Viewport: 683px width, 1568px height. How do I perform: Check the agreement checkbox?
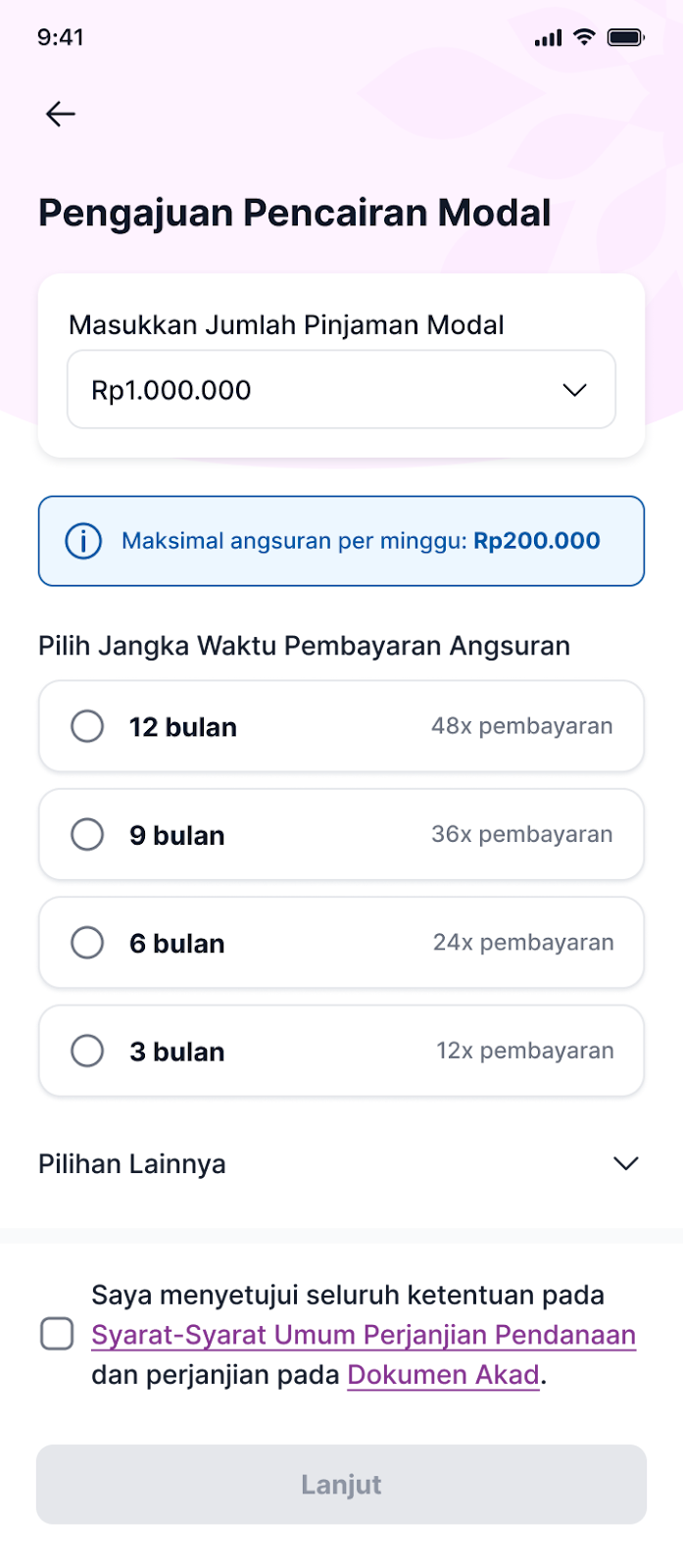click(57, 1334)
